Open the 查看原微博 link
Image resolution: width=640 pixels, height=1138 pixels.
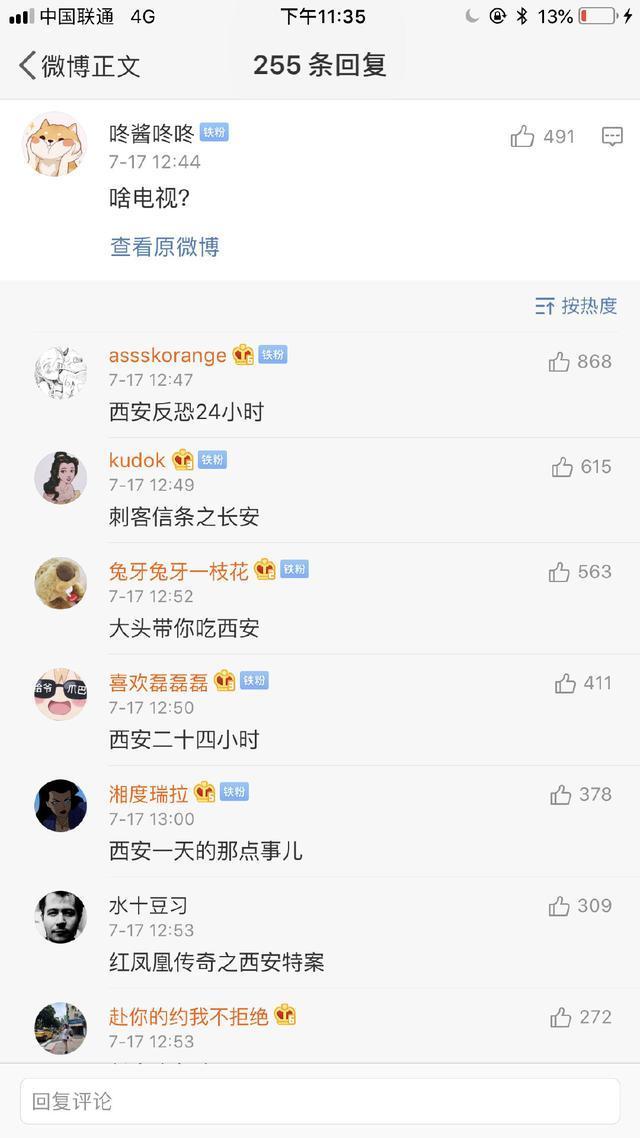click(164, 247)
